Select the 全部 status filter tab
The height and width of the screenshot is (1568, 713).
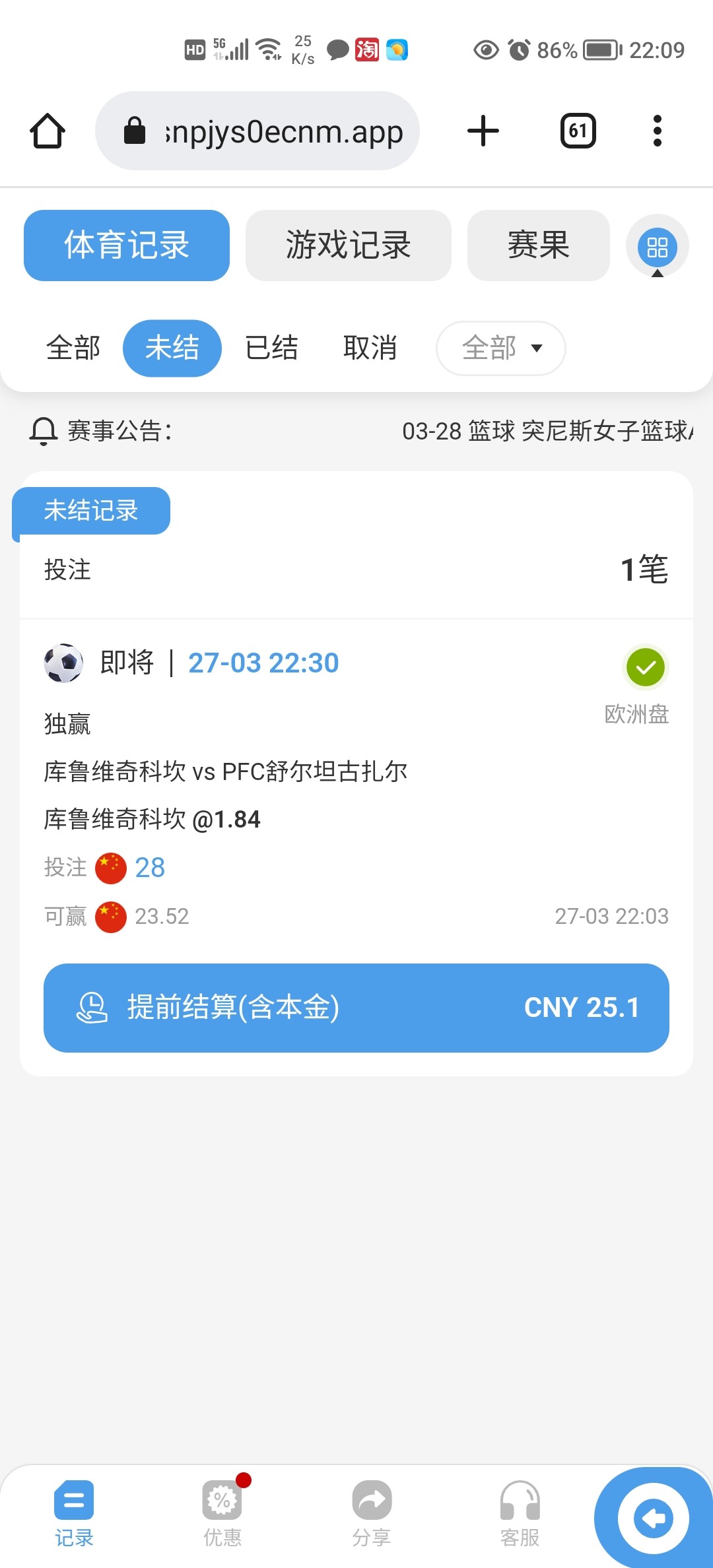click(x=73, y=348)
